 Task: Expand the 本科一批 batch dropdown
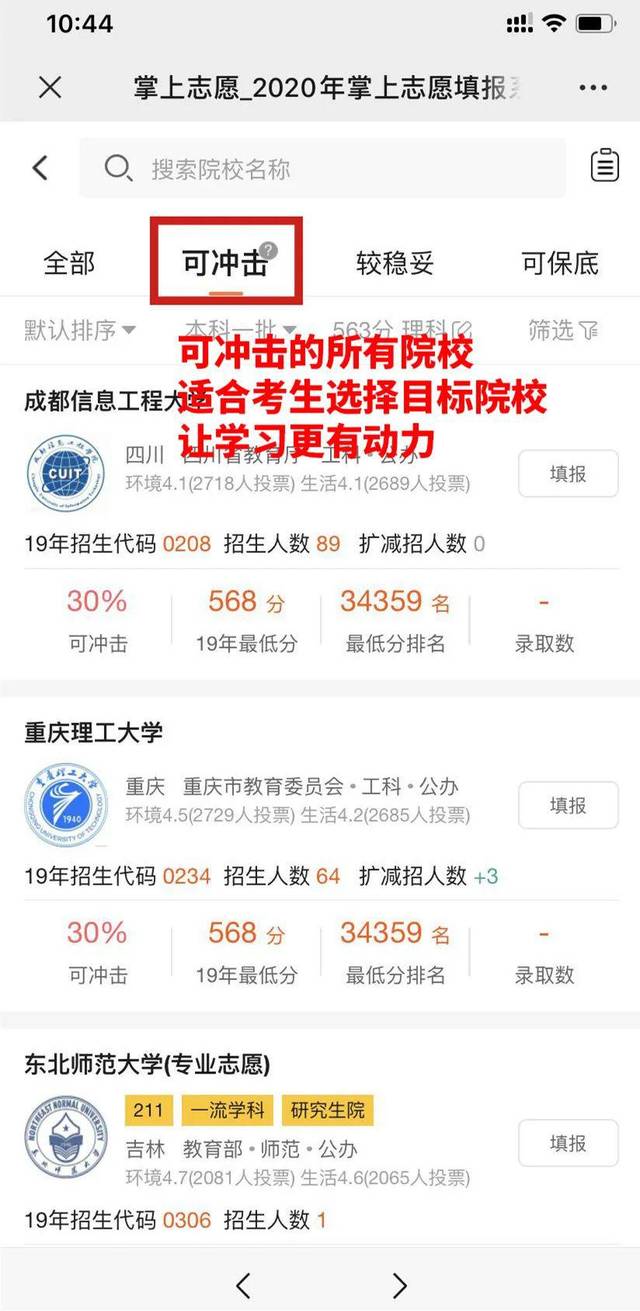pyautogui.click(x=240, y=329)
